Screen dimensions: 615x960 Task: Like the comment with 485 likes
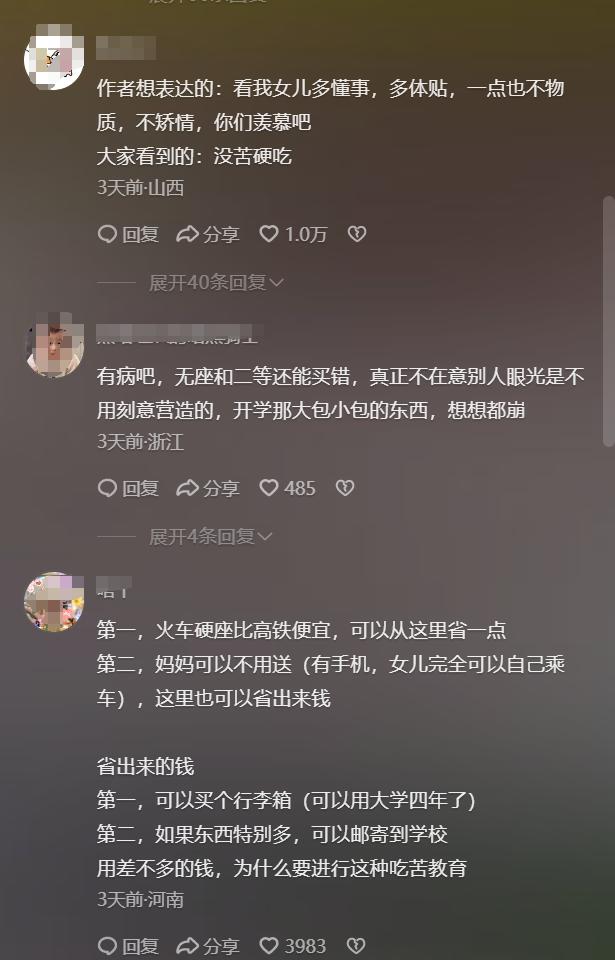pos(287,488)
